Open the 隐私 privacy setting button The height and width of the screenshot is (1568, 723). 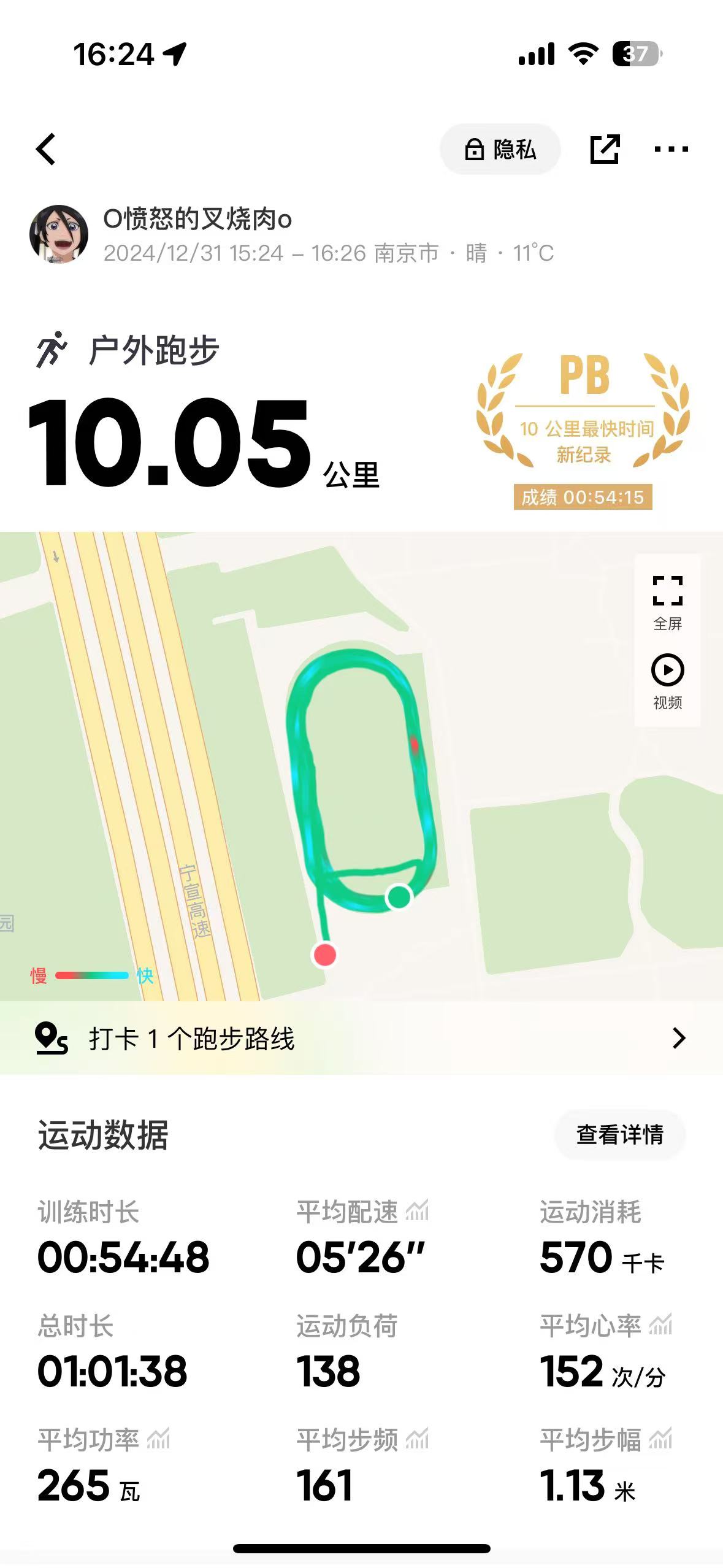click(500, 149)
